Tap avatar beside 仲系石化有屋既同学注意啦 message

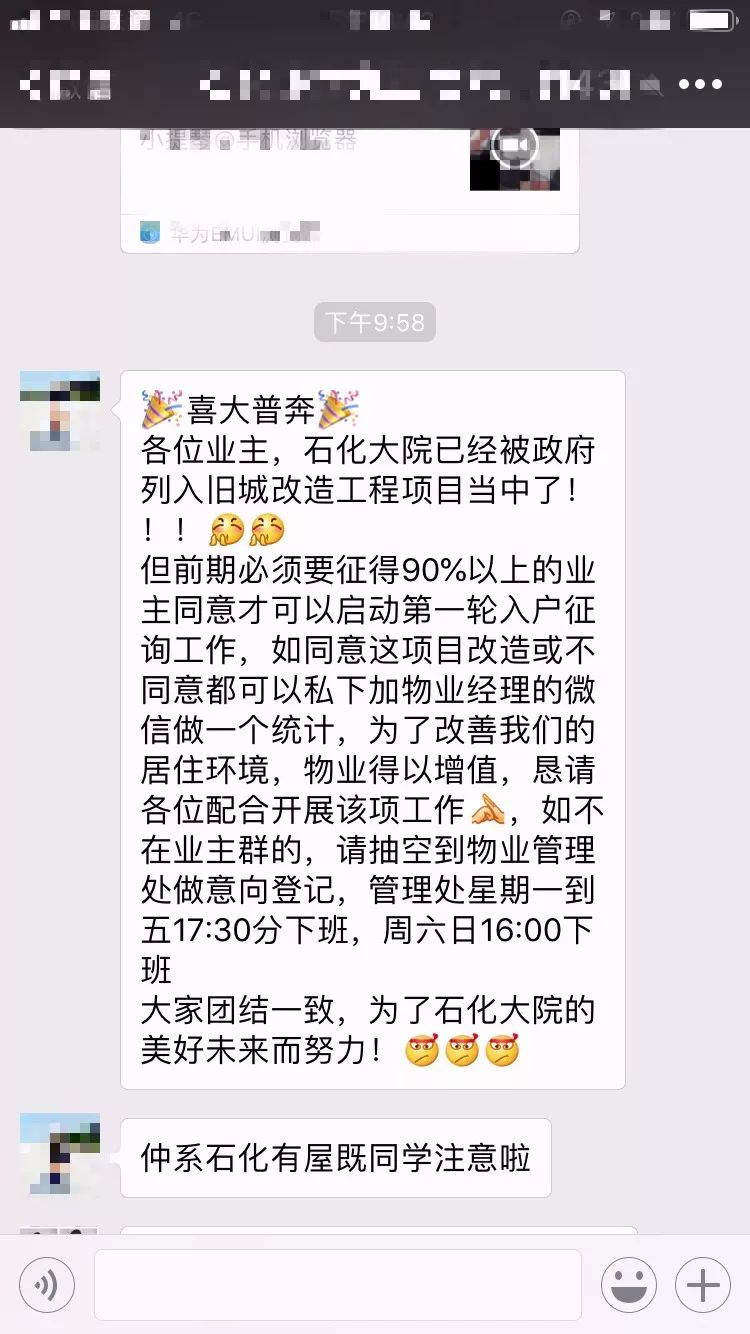click(60, 1154)
